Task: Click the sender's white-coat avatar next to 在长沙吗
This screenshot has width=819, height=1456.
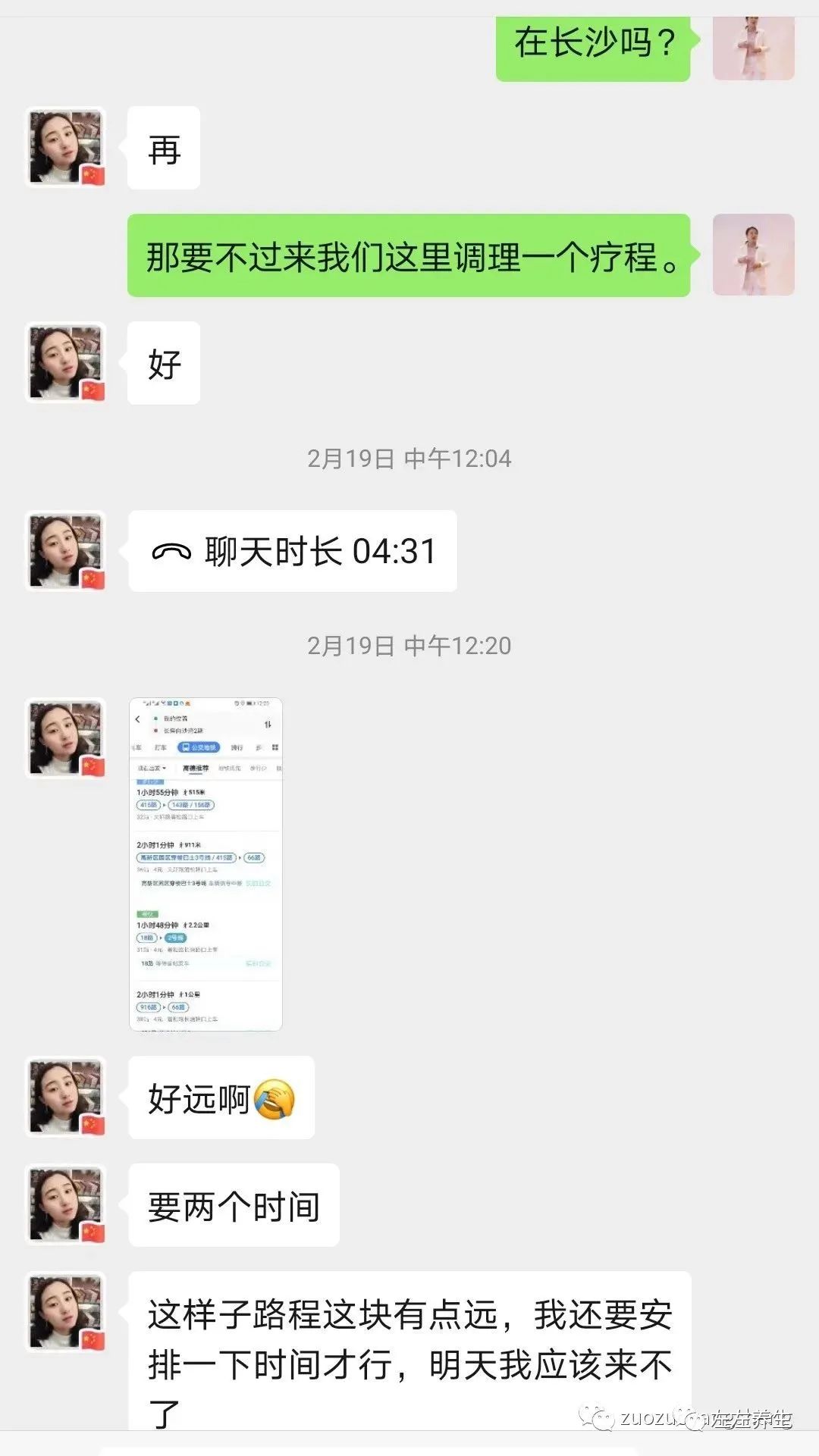Action: pos(753,48)
